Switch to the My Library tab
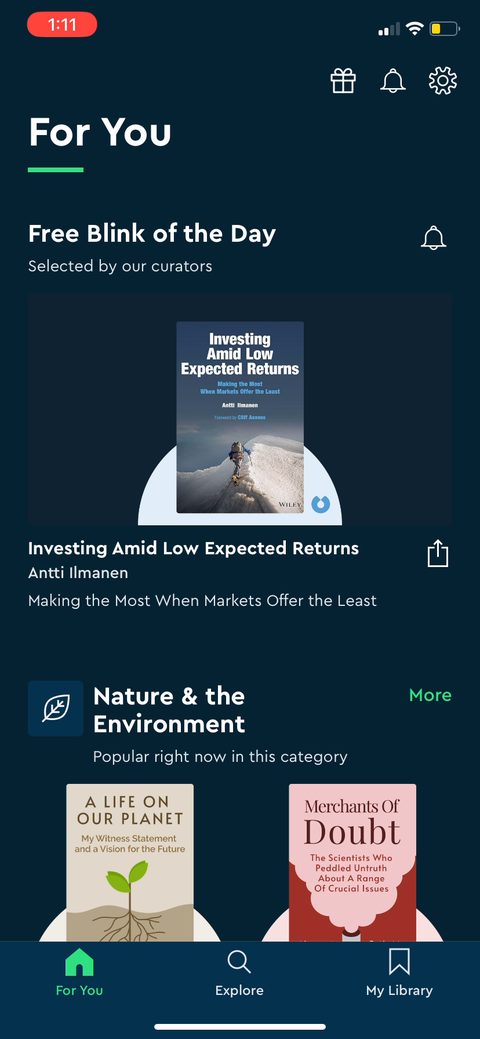This screenshot has width=480, height=1039. pos(399,973)
